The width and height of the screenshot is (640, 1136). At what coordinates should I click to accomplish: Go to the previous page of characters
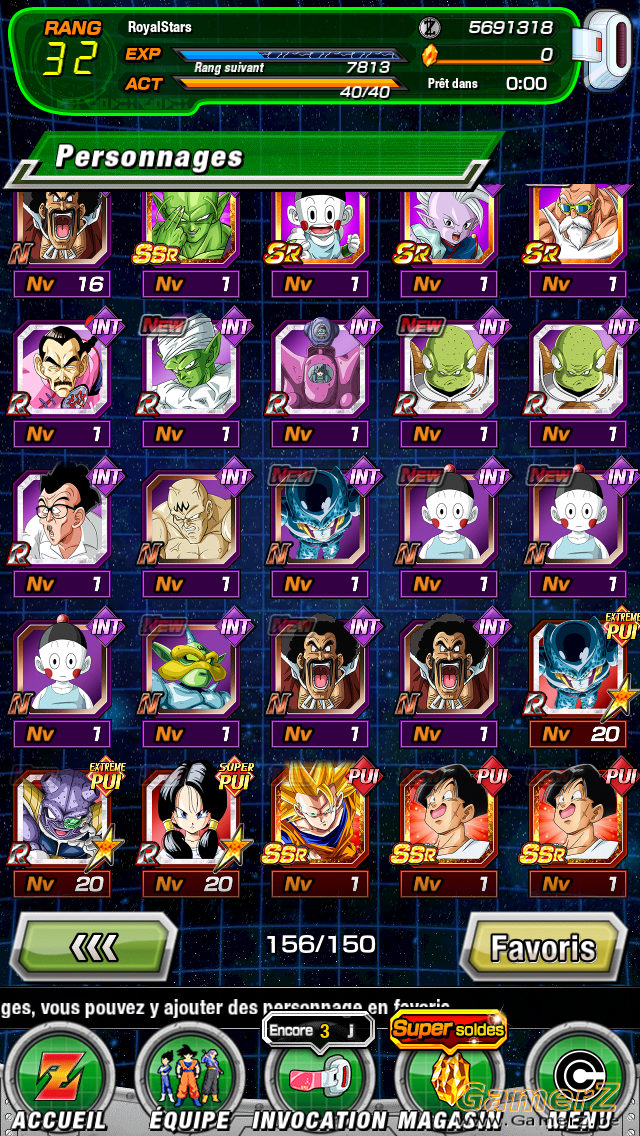(x=94, y=946)
